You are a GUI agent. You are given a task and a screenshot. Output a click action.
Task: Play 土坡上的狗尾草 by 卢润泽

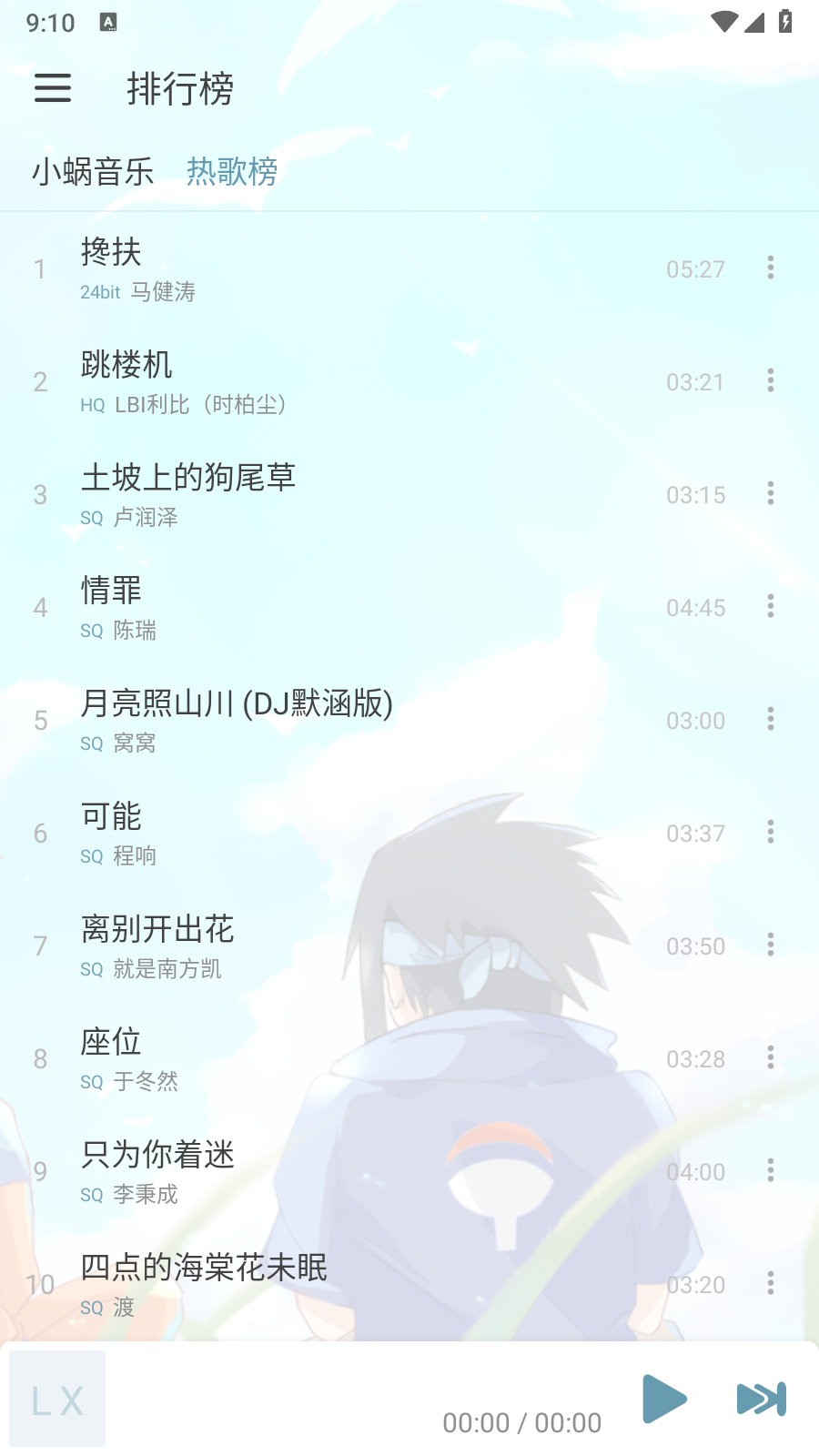[x=364, y=495]
